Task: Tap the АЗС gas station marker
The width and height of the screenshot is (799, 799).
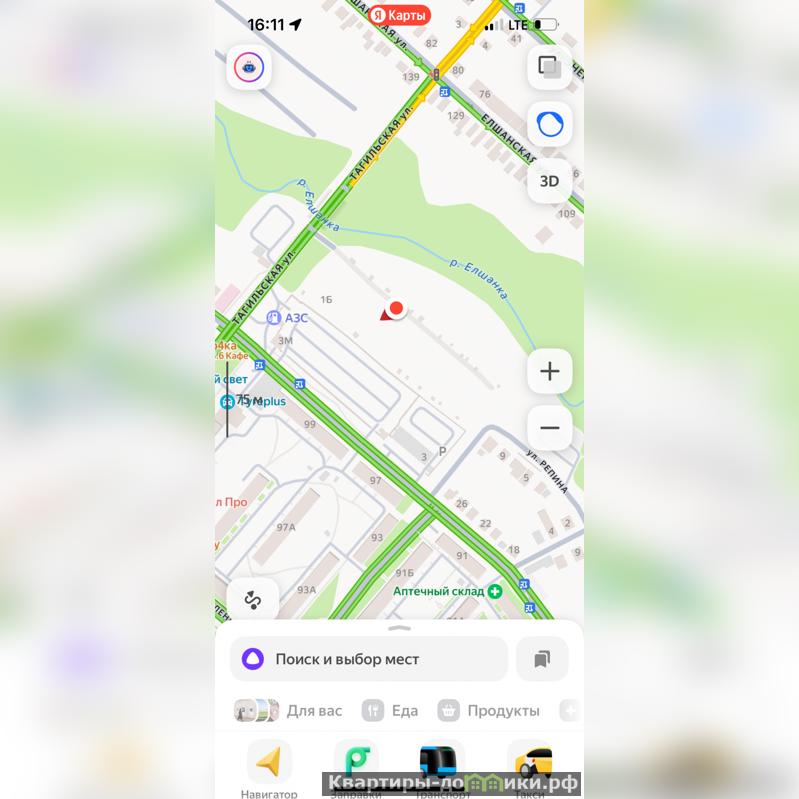Action: point(274,318)
